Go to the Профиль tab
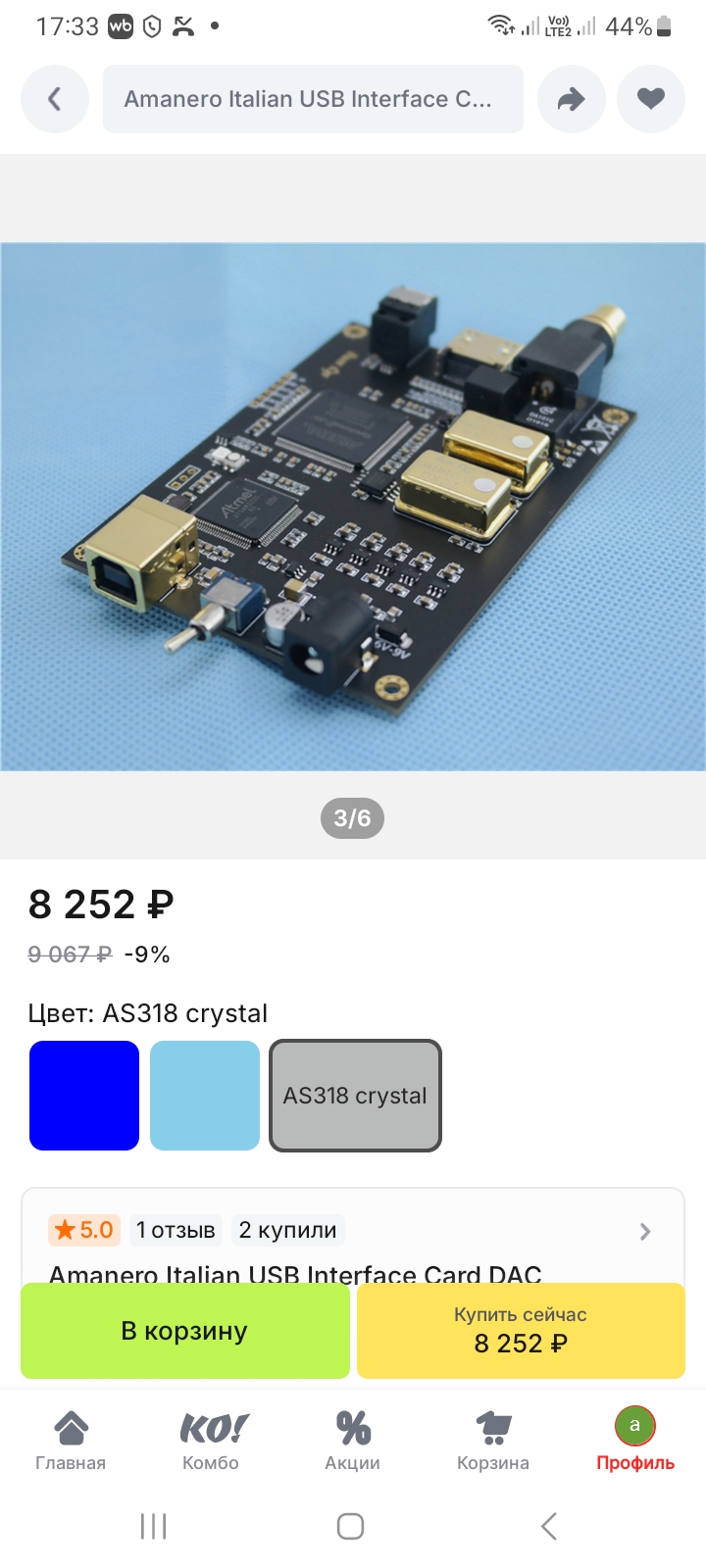Viewport: 706px width, 1568px height. [635, 1441]
